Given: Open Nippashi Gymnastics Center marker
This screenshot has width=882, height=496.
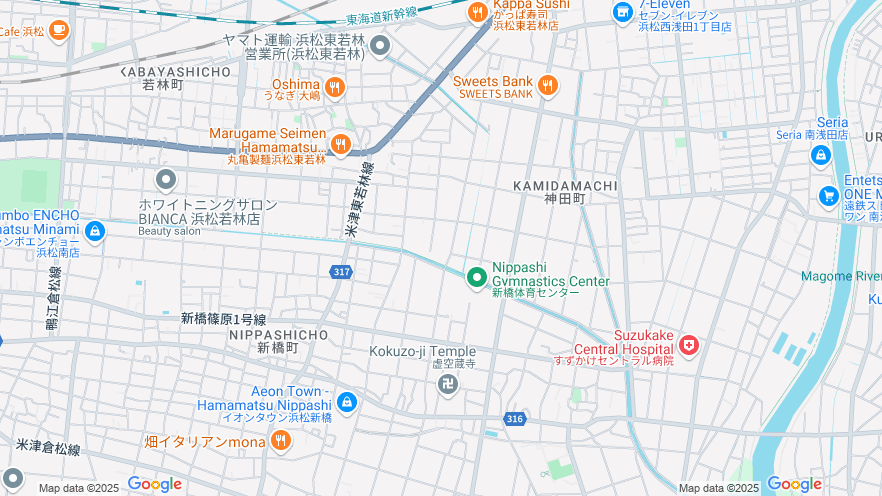Looking at the screenshot, I should (477, 276).
